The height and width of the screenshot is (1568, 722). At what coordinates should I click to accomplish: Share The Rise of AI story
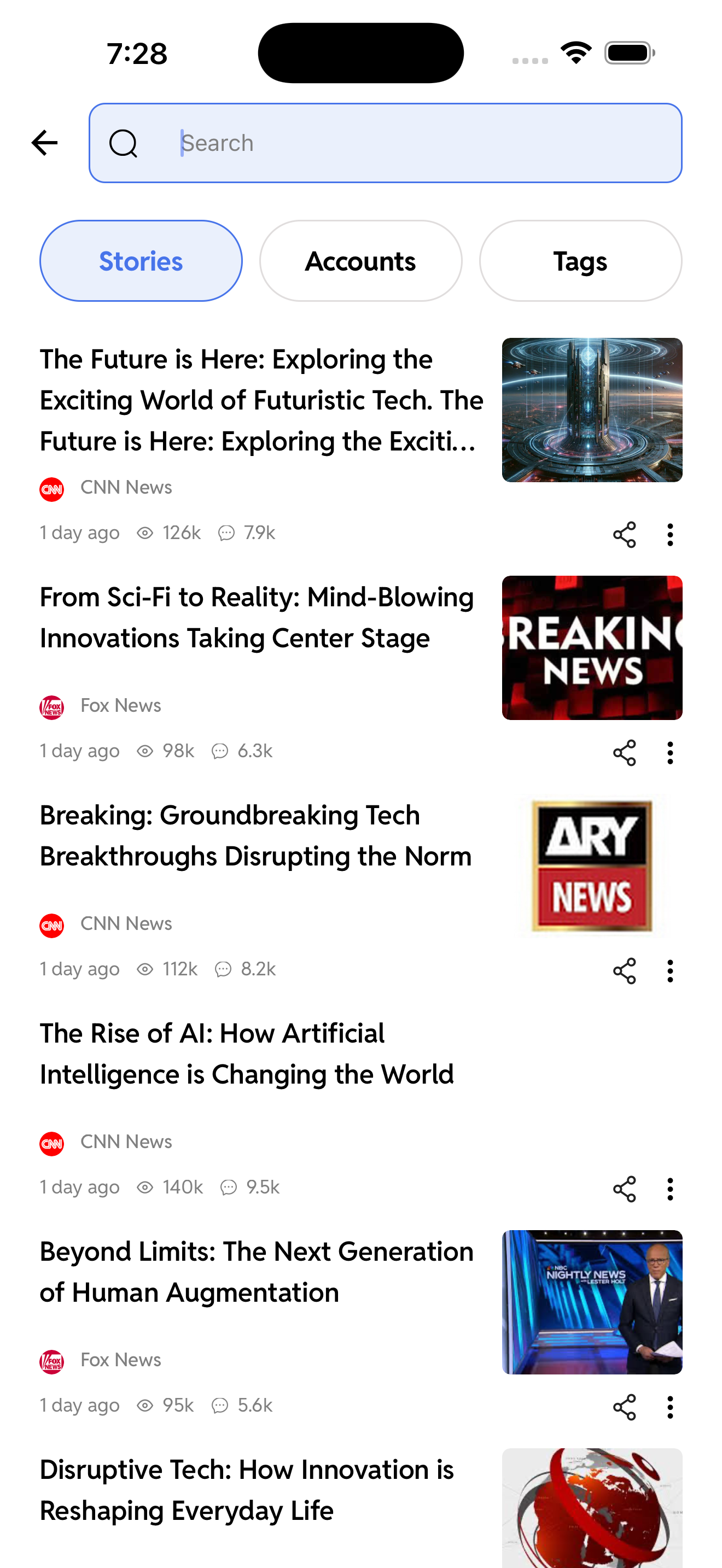(x=624, y=1189)
